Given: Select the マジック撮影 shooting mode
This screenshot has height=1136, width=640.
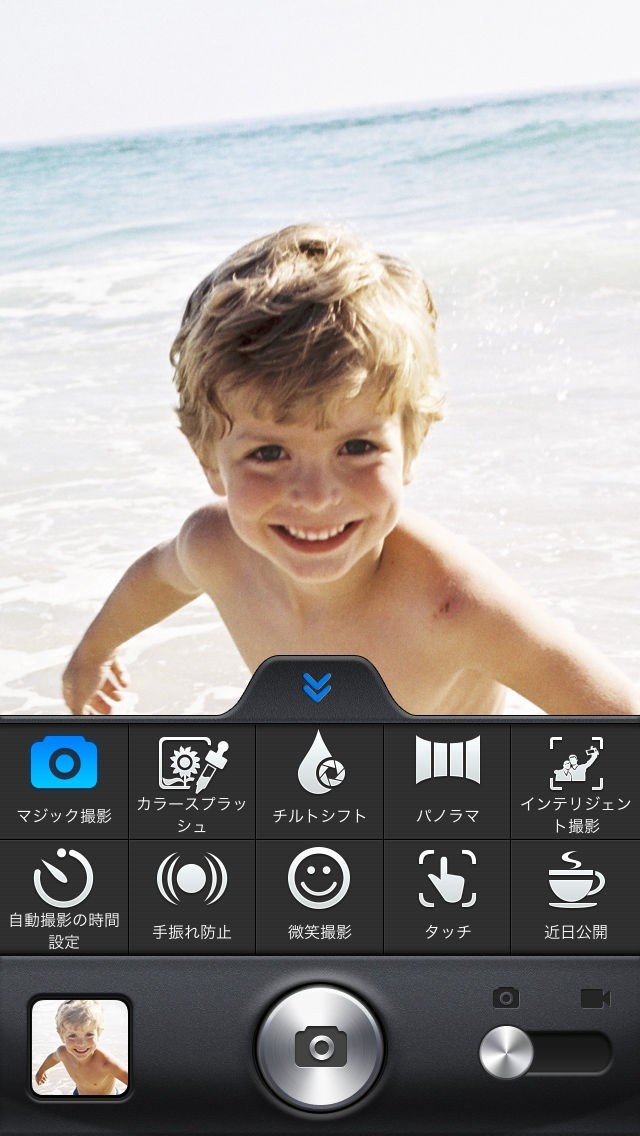Looking at the screenshot, I should tap(64, 781).
